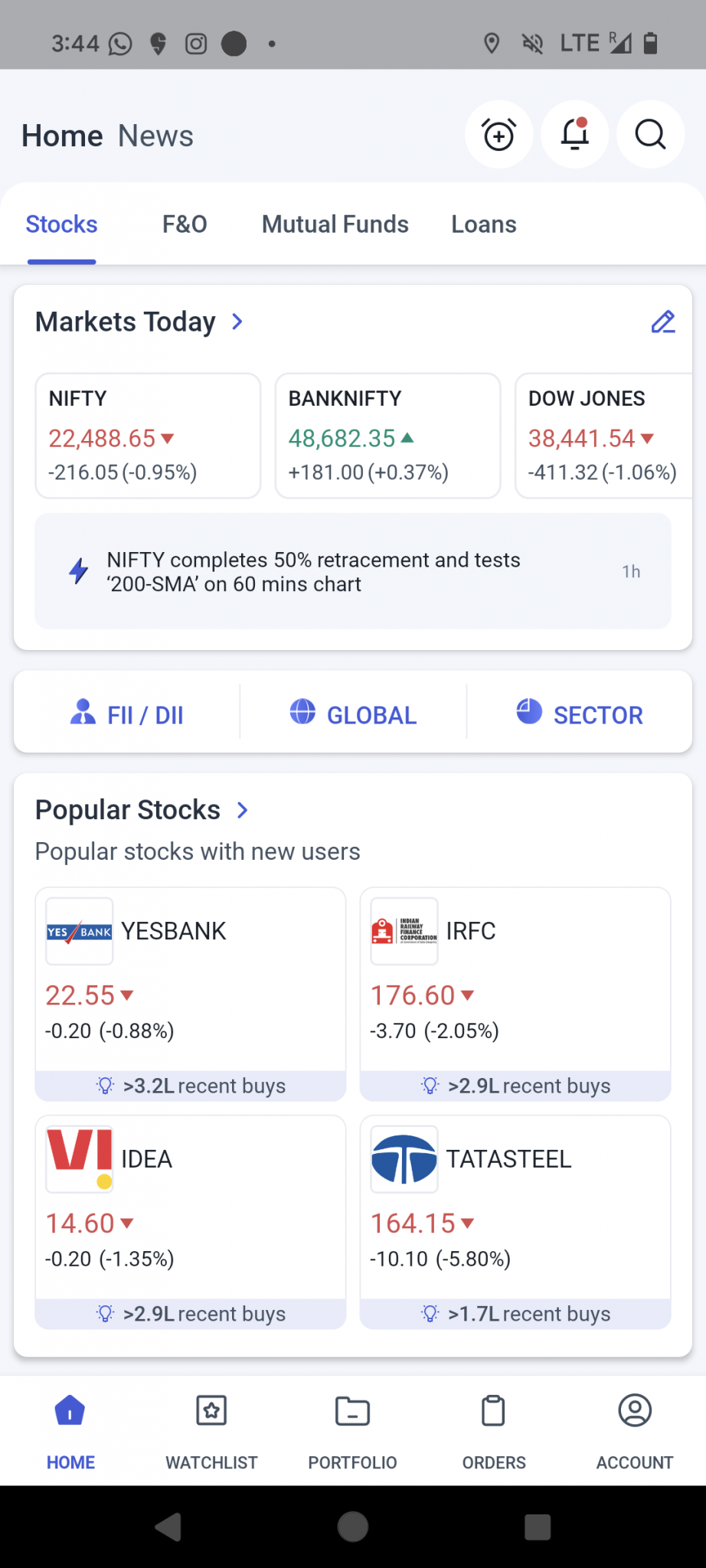Edit Markets Today using the pencil icon
Screen dimensions: 706x1568
click(663, 322)
